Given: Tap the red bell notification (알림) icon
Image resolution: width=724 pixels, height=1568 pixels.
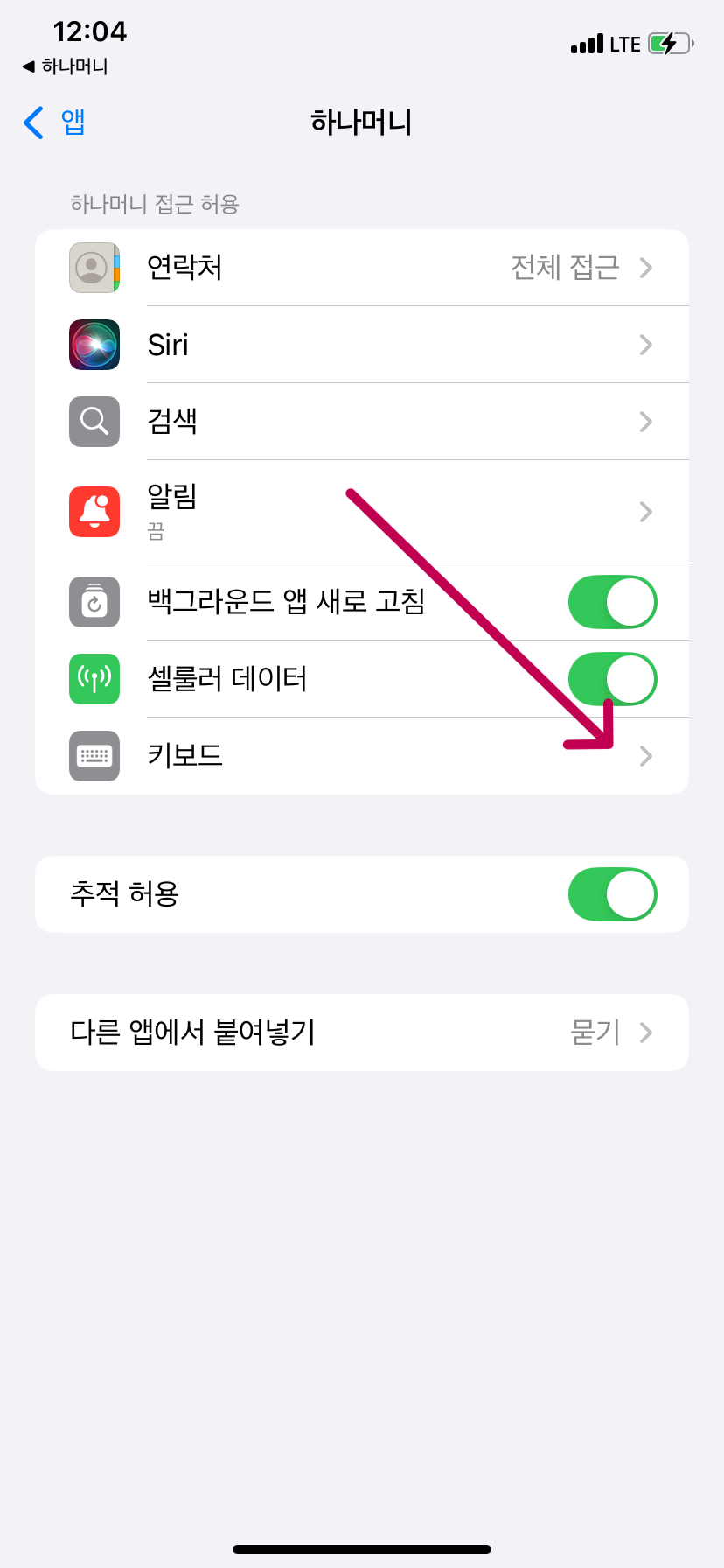Looking at the screenshot, I should point(94,511).
